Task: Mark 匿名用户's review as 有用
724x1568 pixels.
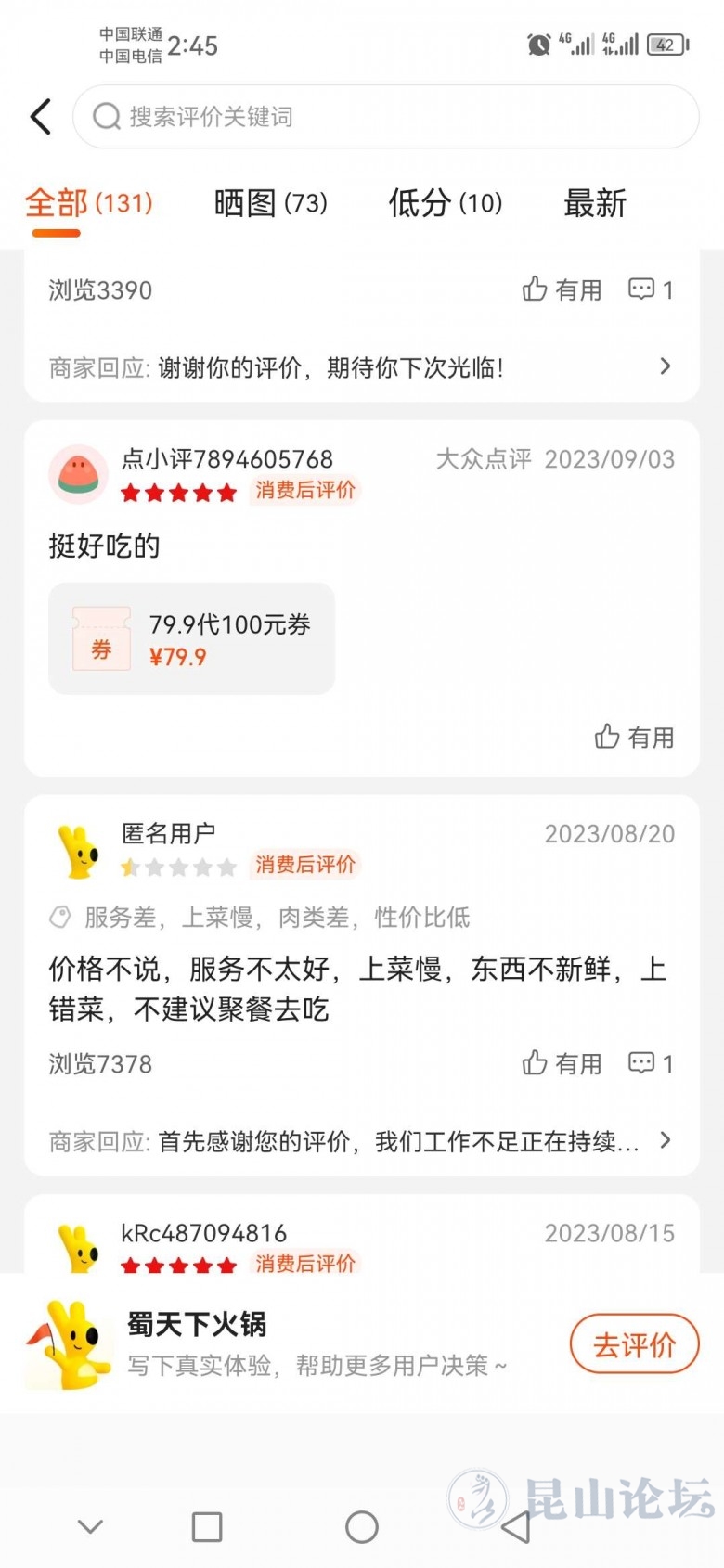Action: pyautogui.click(x=562, y=1064)
